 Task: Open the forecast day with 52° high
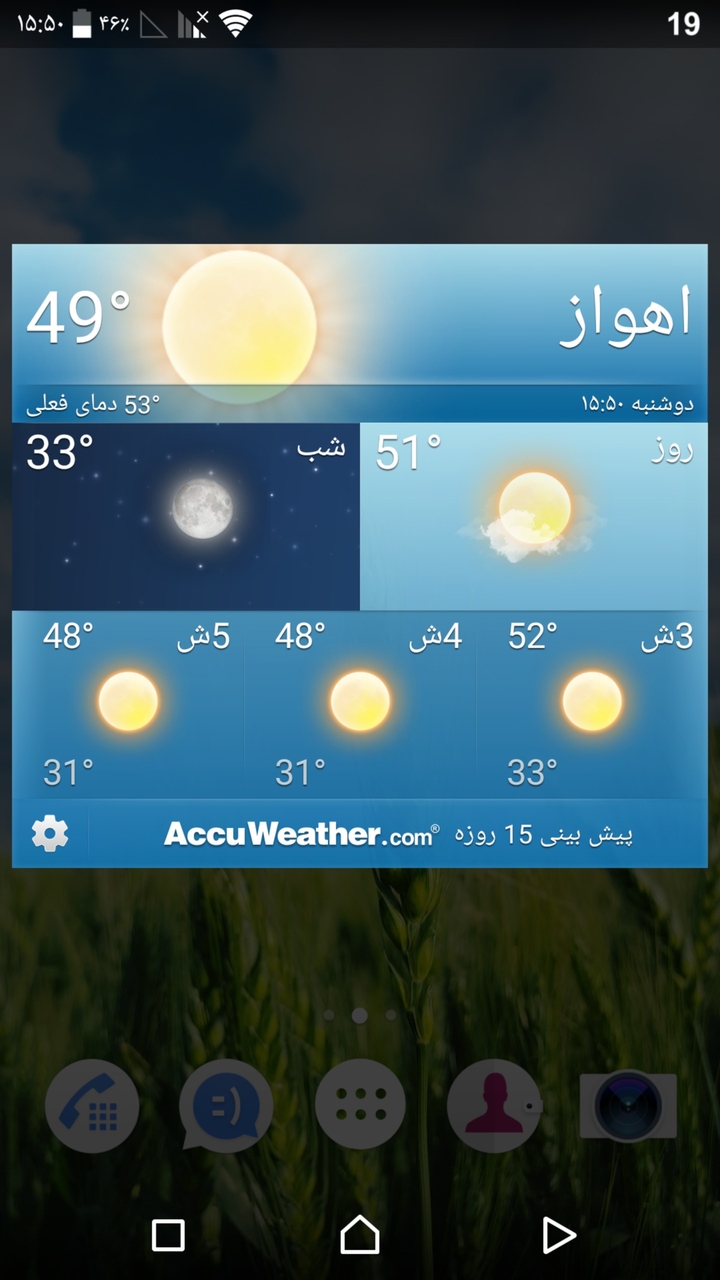(x=592, y=705)
